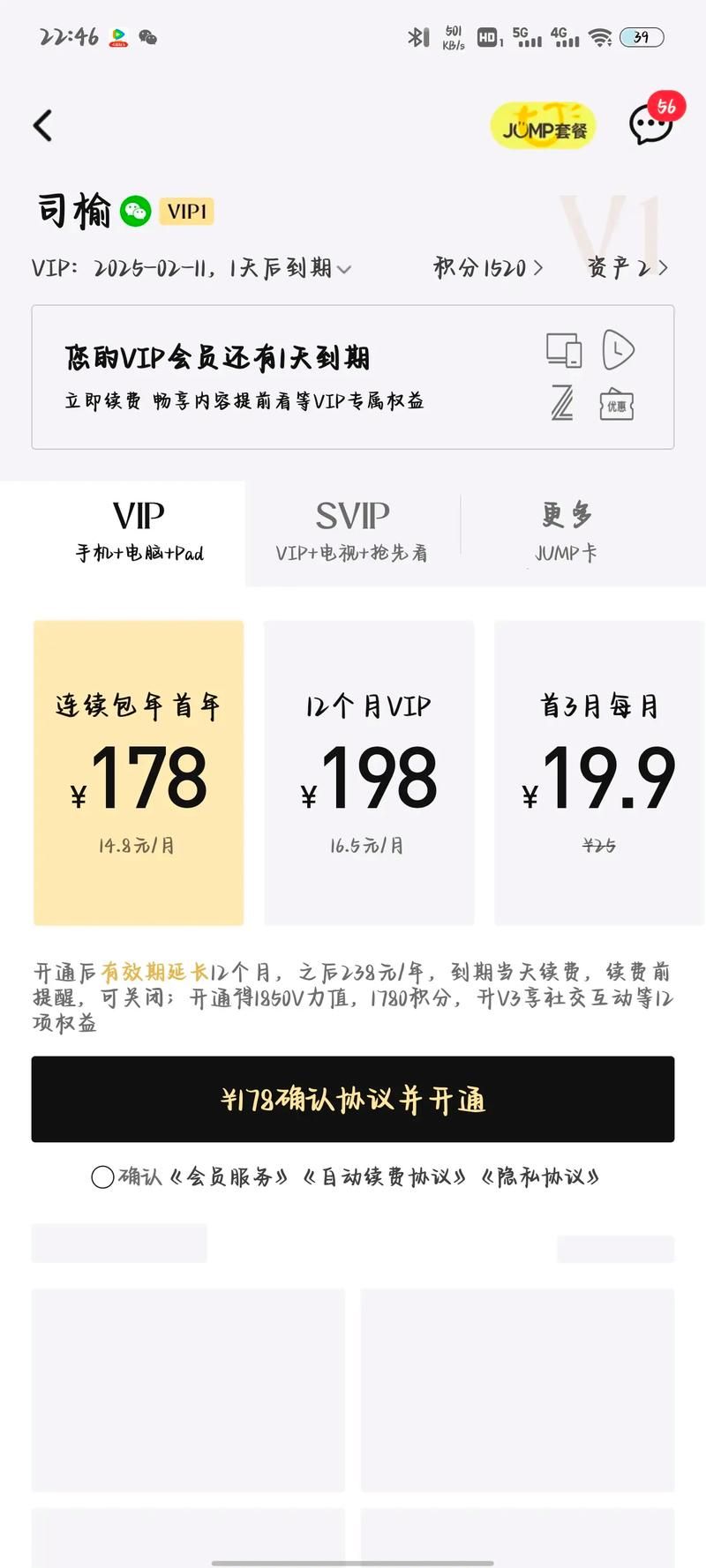Screen dimensions: 706x1568
Task: Tap the ¥178确认协议并开通 button
Action: click(353, 1099)
